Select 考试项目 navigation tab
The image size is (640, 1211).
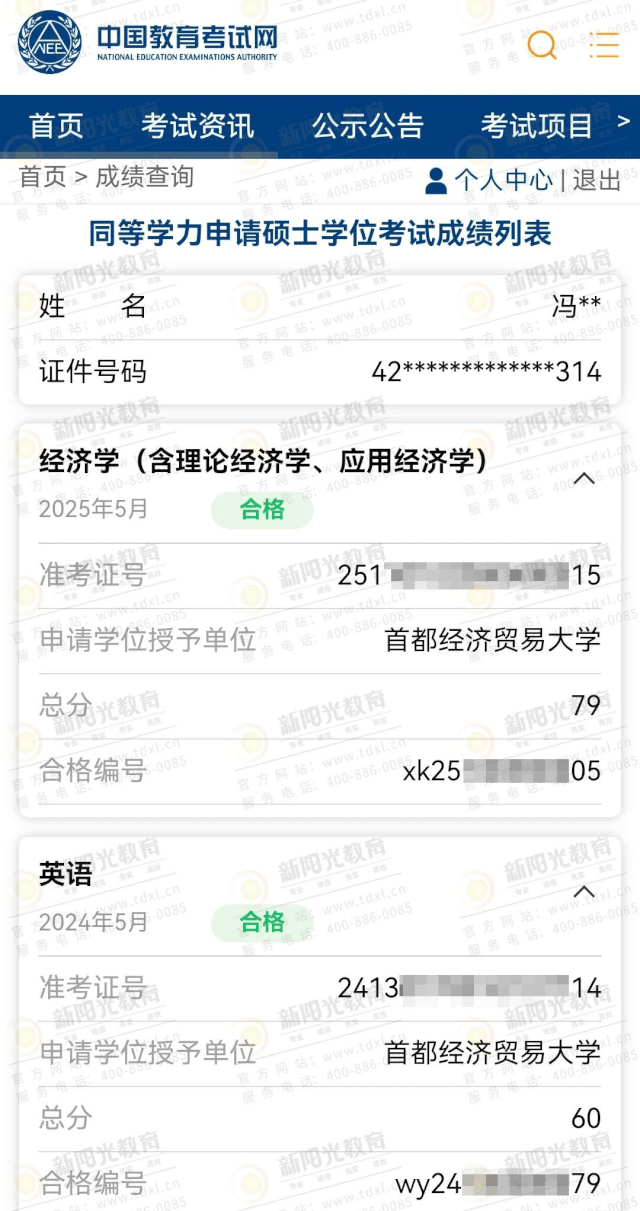point(537,126)
